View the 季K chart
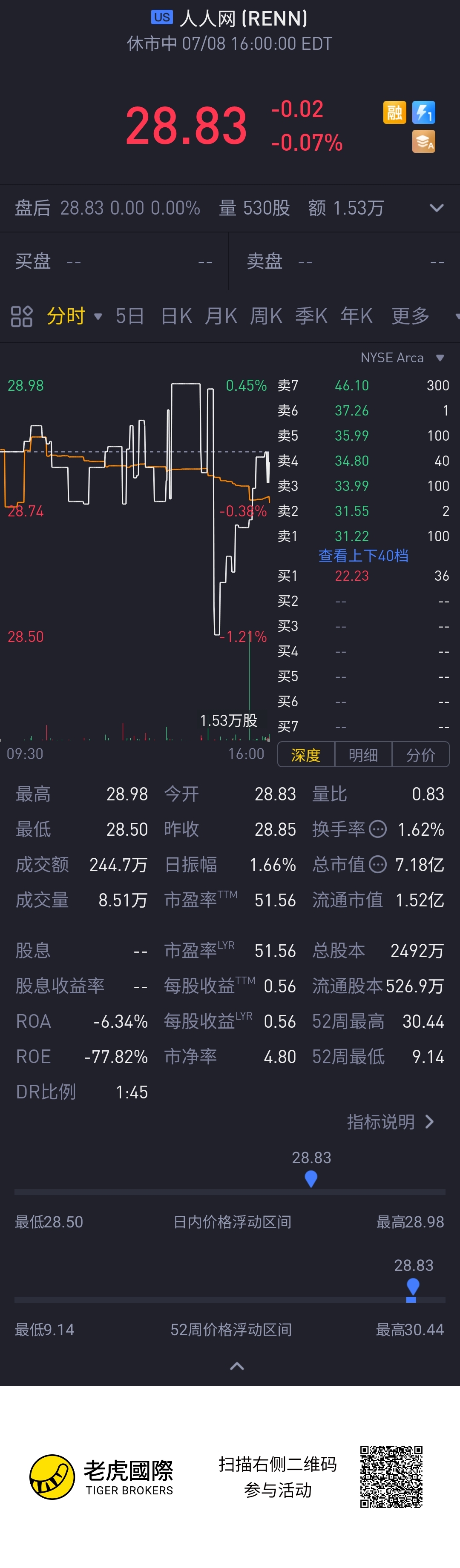The width and height of the screenshot is (460, 1568). tap(311, 316)
